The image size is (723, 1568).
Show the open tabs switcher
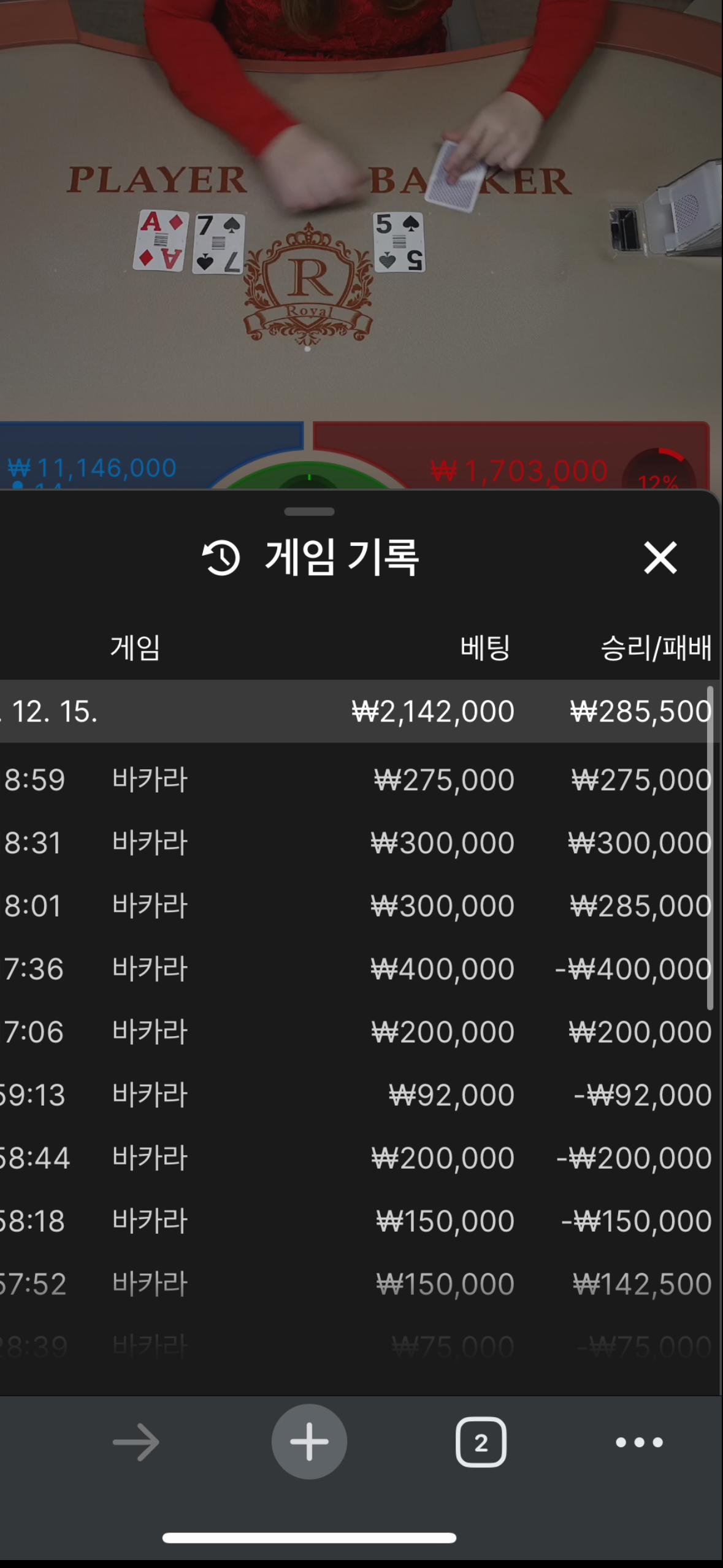pyautogui.click(x=481, y=1442)
